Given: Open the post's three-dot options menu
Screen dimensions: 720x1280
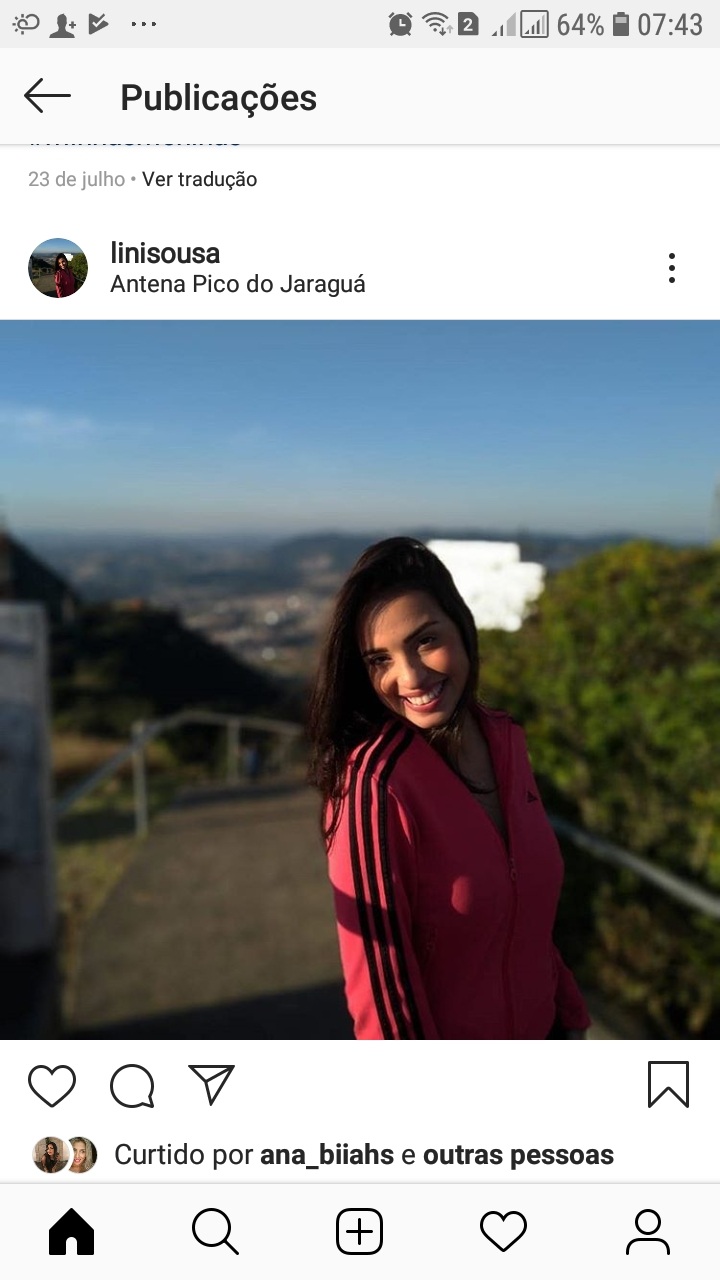Looking at the screenshot, I should tap(671, 268).
